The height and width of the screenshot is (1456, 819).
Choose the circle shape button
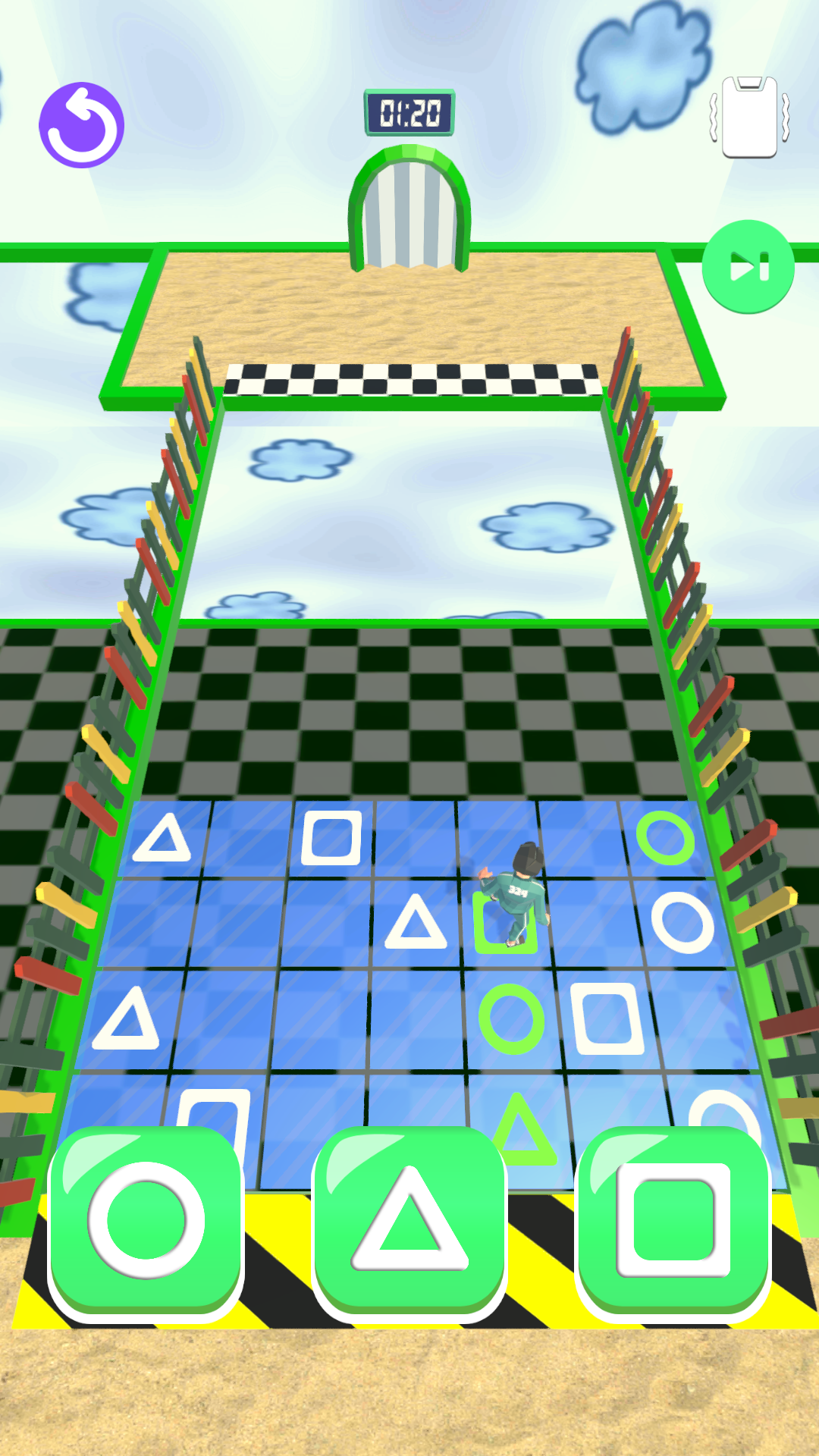click(146, 1221)
